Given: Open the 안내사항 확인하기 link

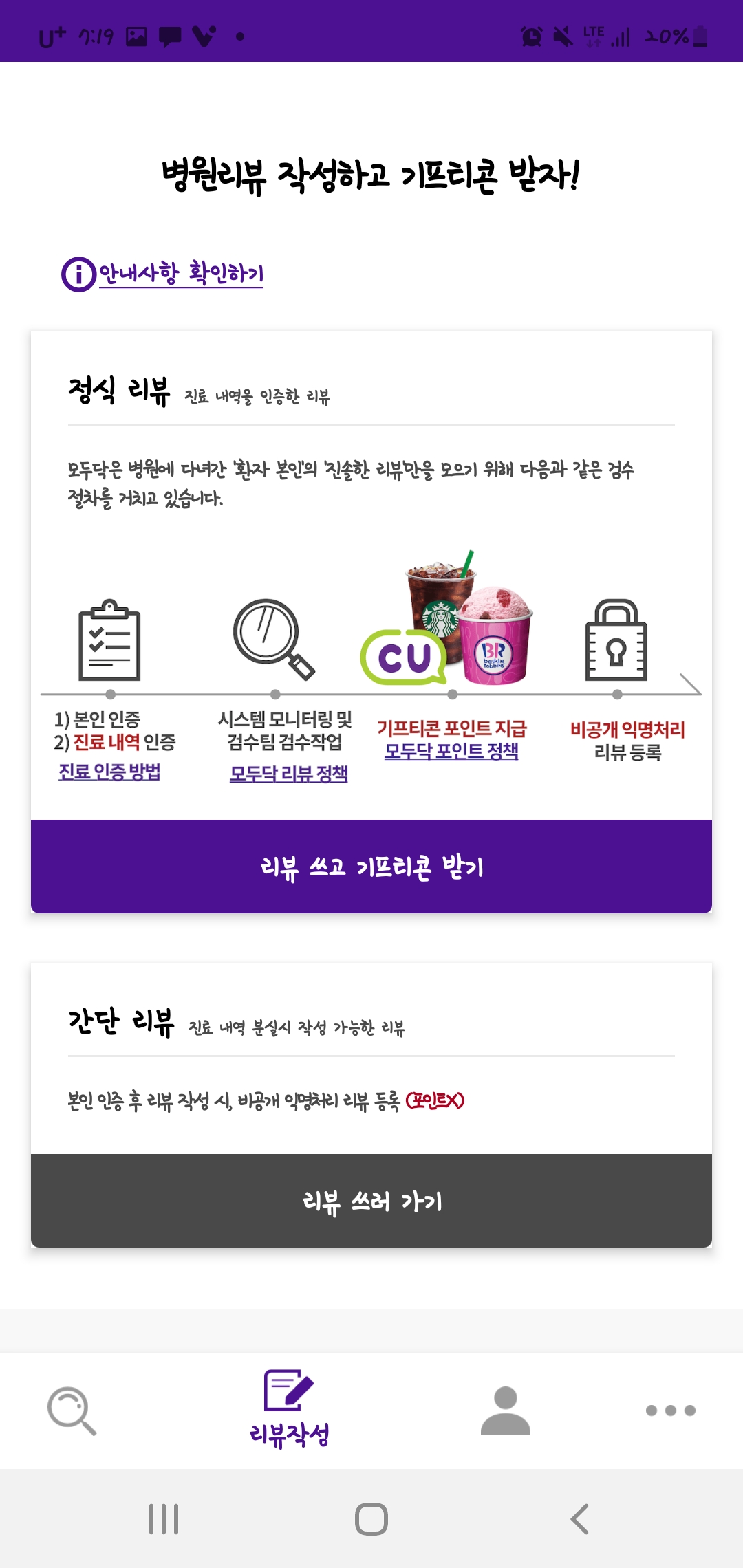Looking at the screenshot, I should [180, 274].
